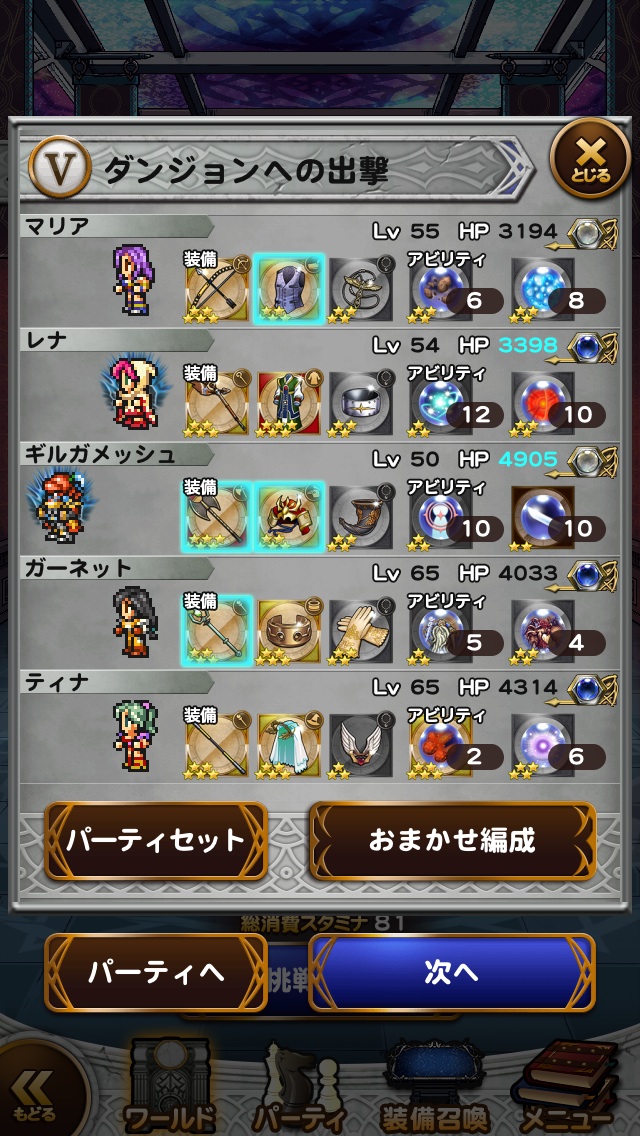Proceed with the 次へ button
Screen dimensions: 640x1136
[x=452, y=972]
